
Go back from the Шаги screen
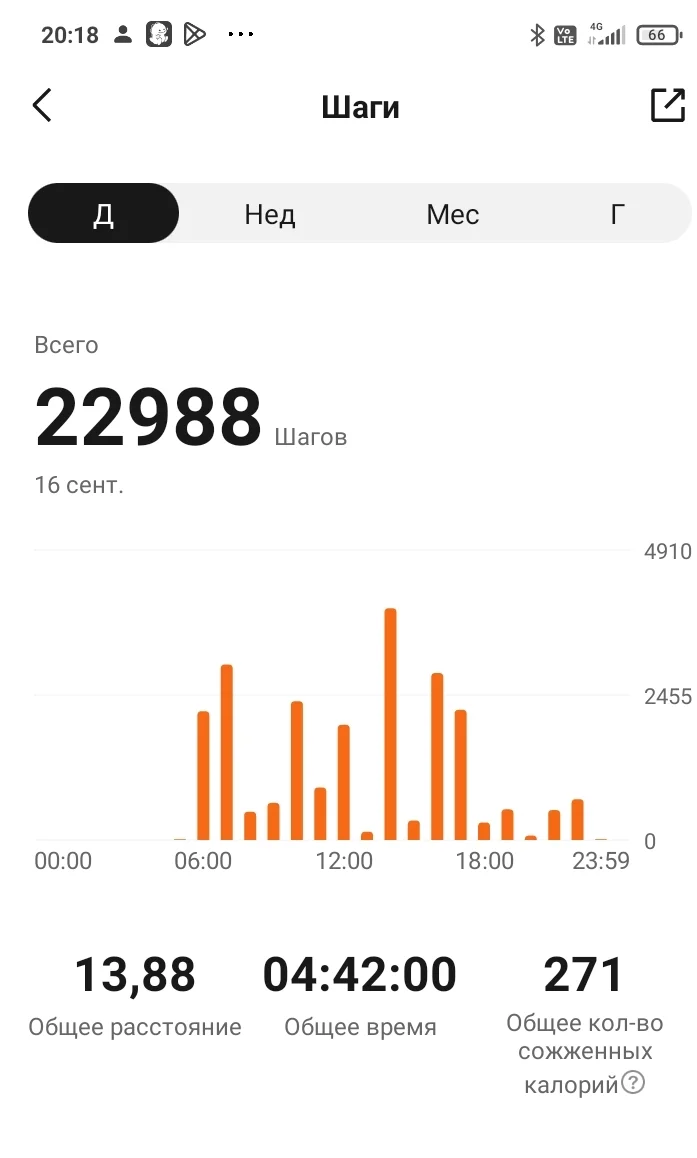point(42,106)
